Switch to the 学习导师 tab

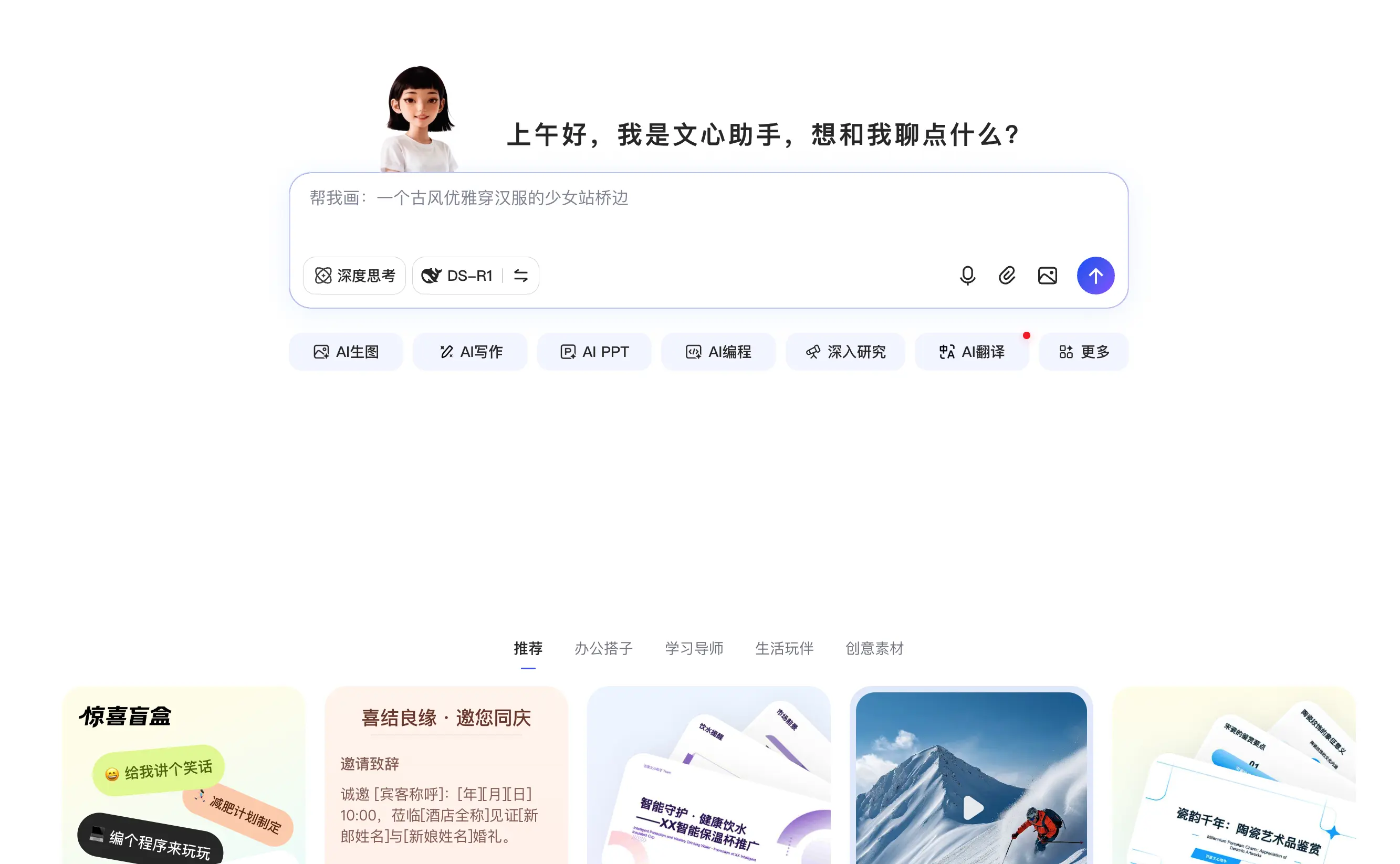693,648
